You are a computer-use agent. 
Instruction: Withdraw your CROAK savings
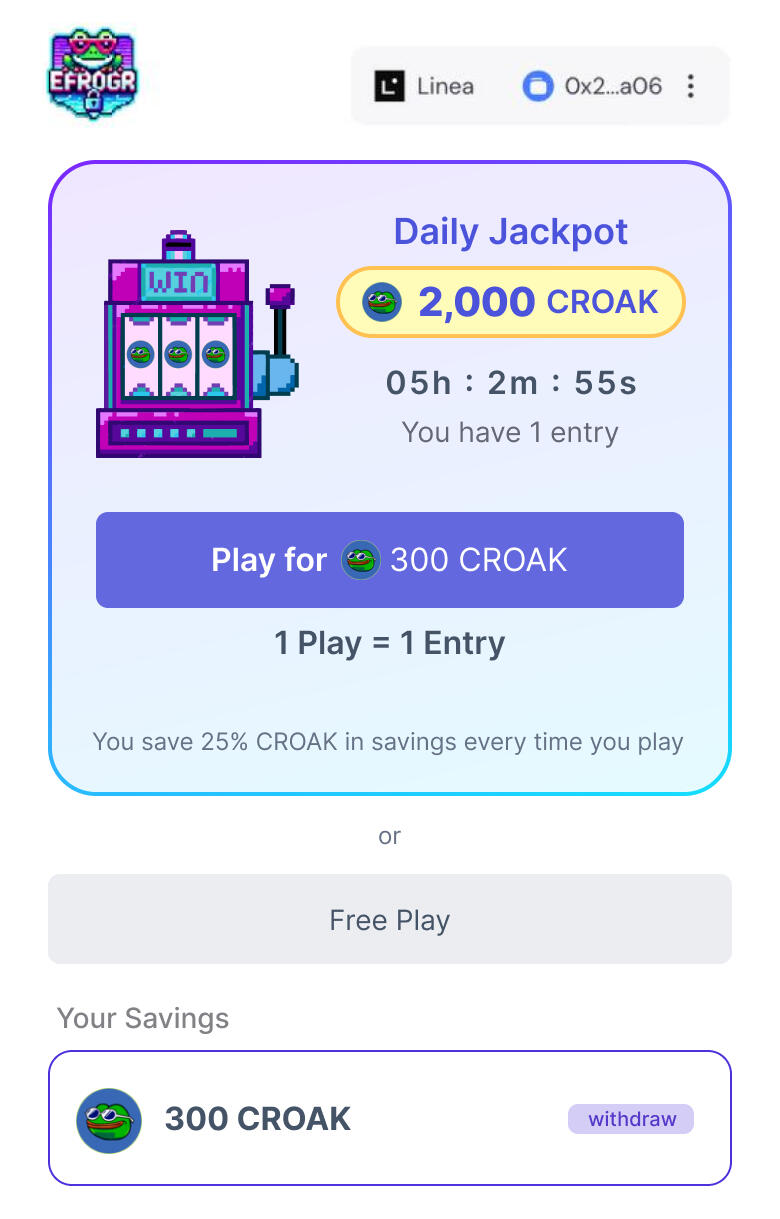click(630, 1119)
